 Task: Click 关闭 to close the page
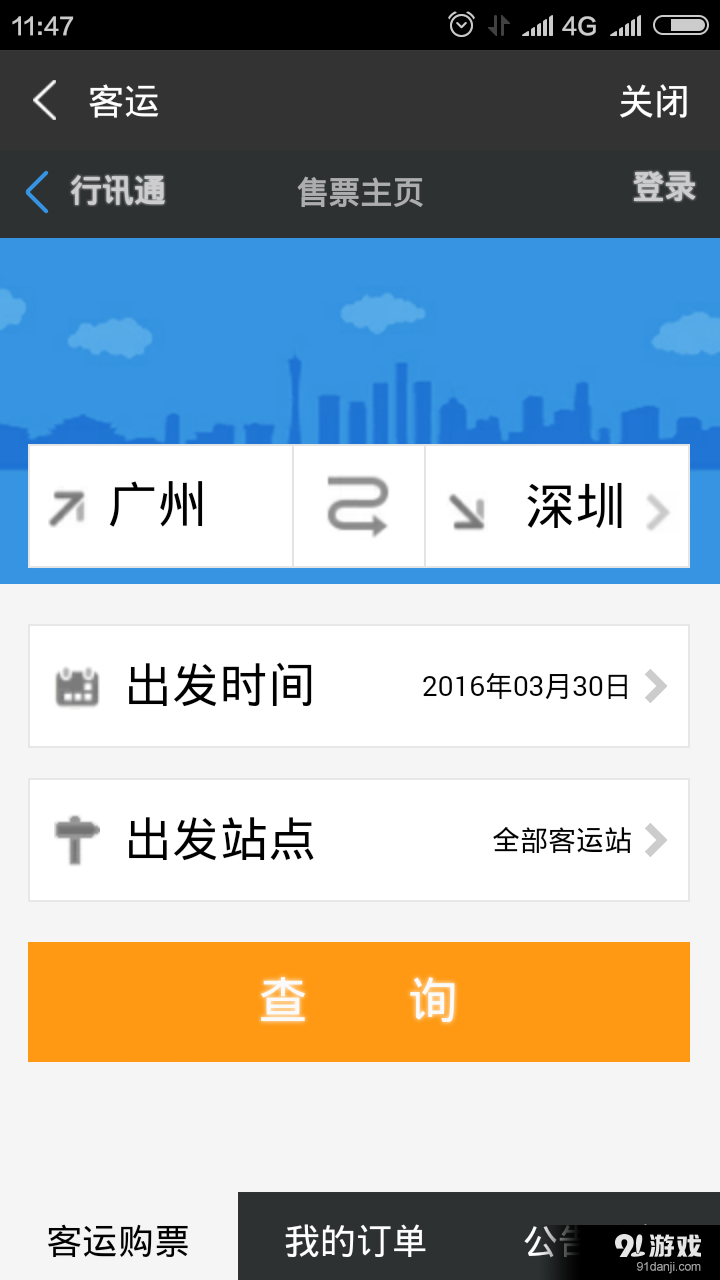click(655, 100)
